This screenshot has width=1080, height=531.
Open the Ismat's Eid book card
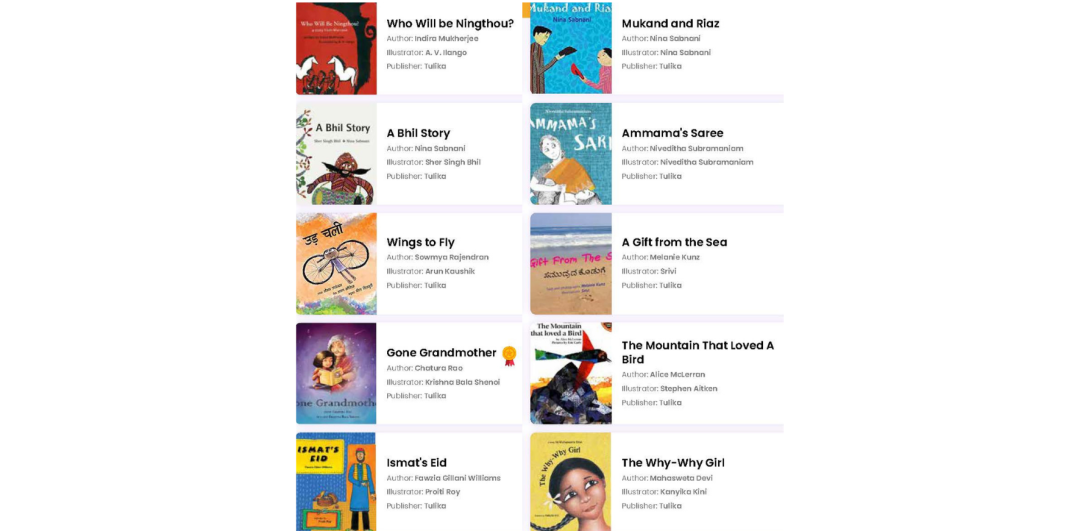[416, 462]
